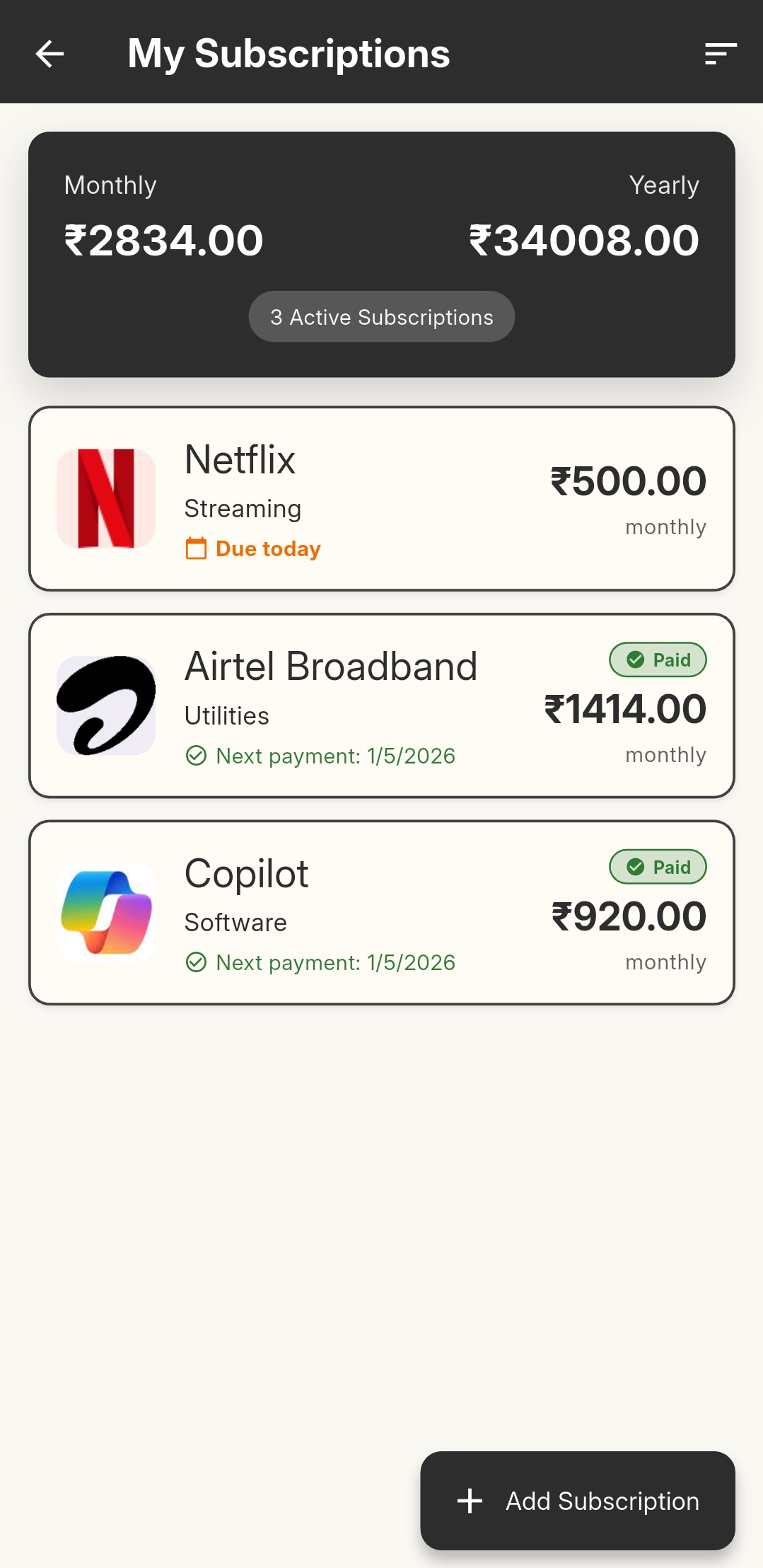Tap the back arrow to leave My Subscriptions

click(x=48, y=53)
